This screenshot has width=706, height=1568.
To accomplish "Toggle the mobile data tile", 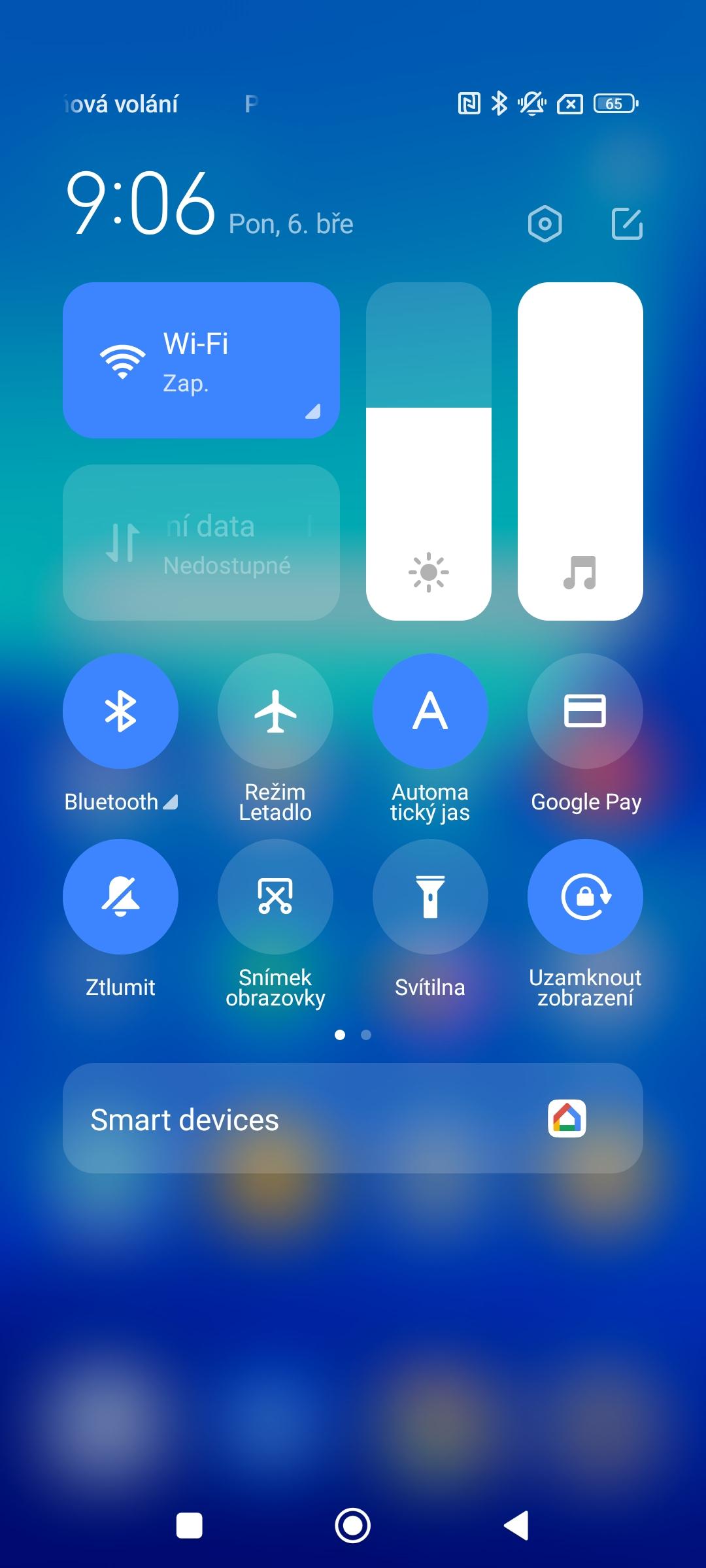I will click(x=201, y=542).
